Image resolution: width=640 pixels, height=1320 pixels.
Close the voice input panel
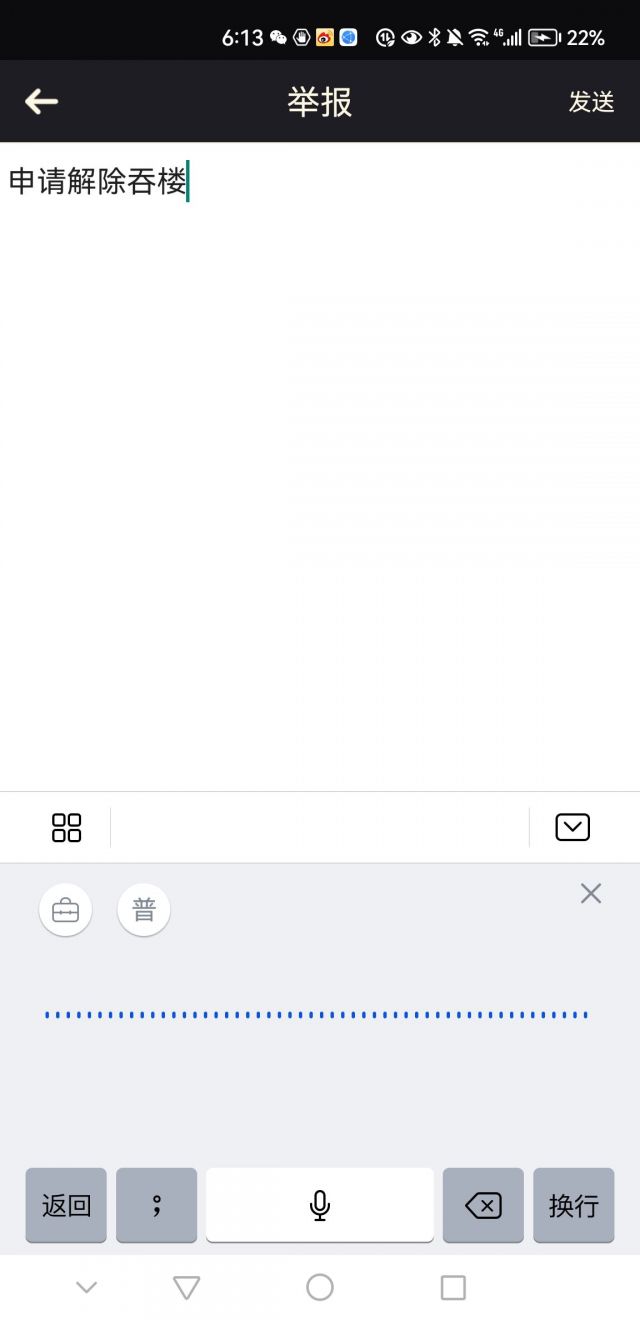click(x=591, y=893)
